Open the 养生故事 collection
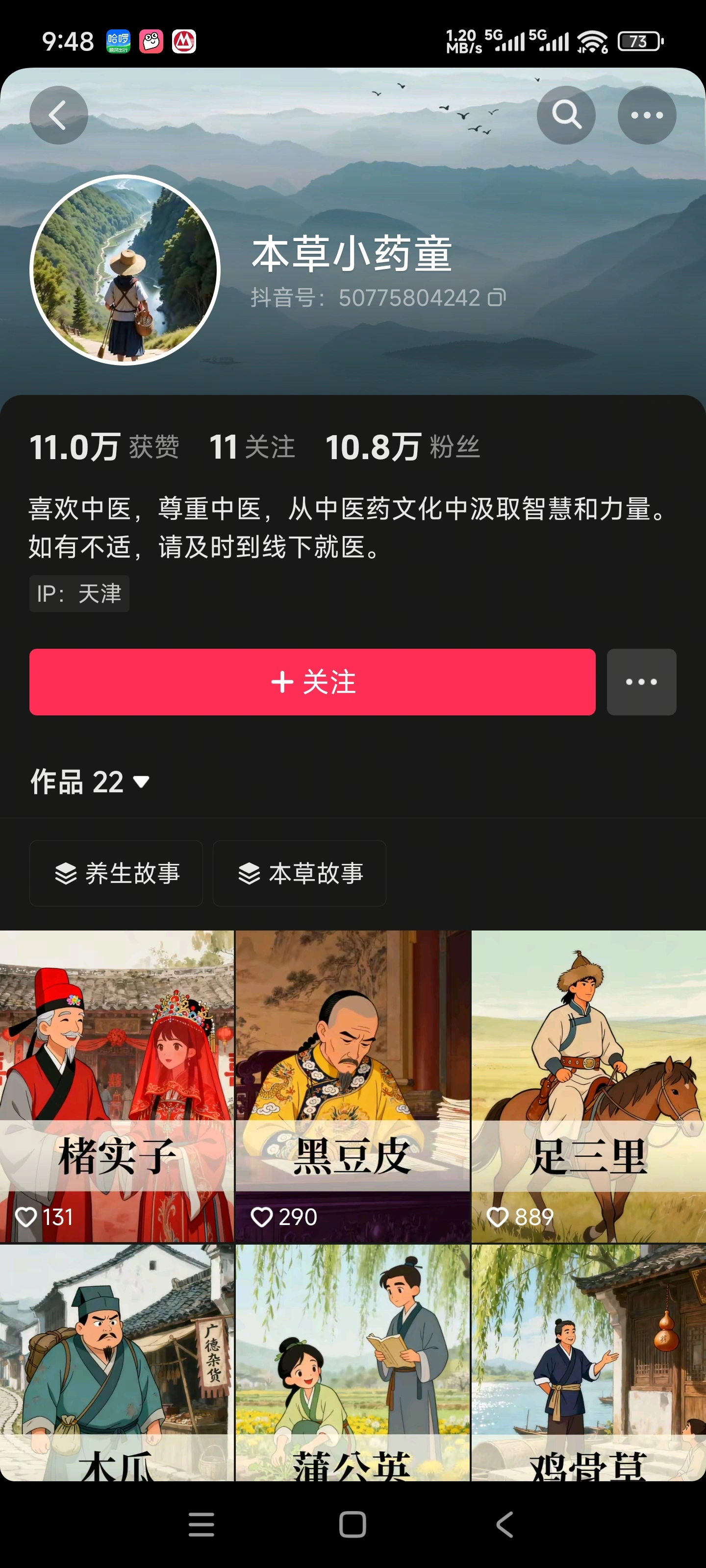The image size is (706, 1568). pyautogui.click(x=116, y=873)
